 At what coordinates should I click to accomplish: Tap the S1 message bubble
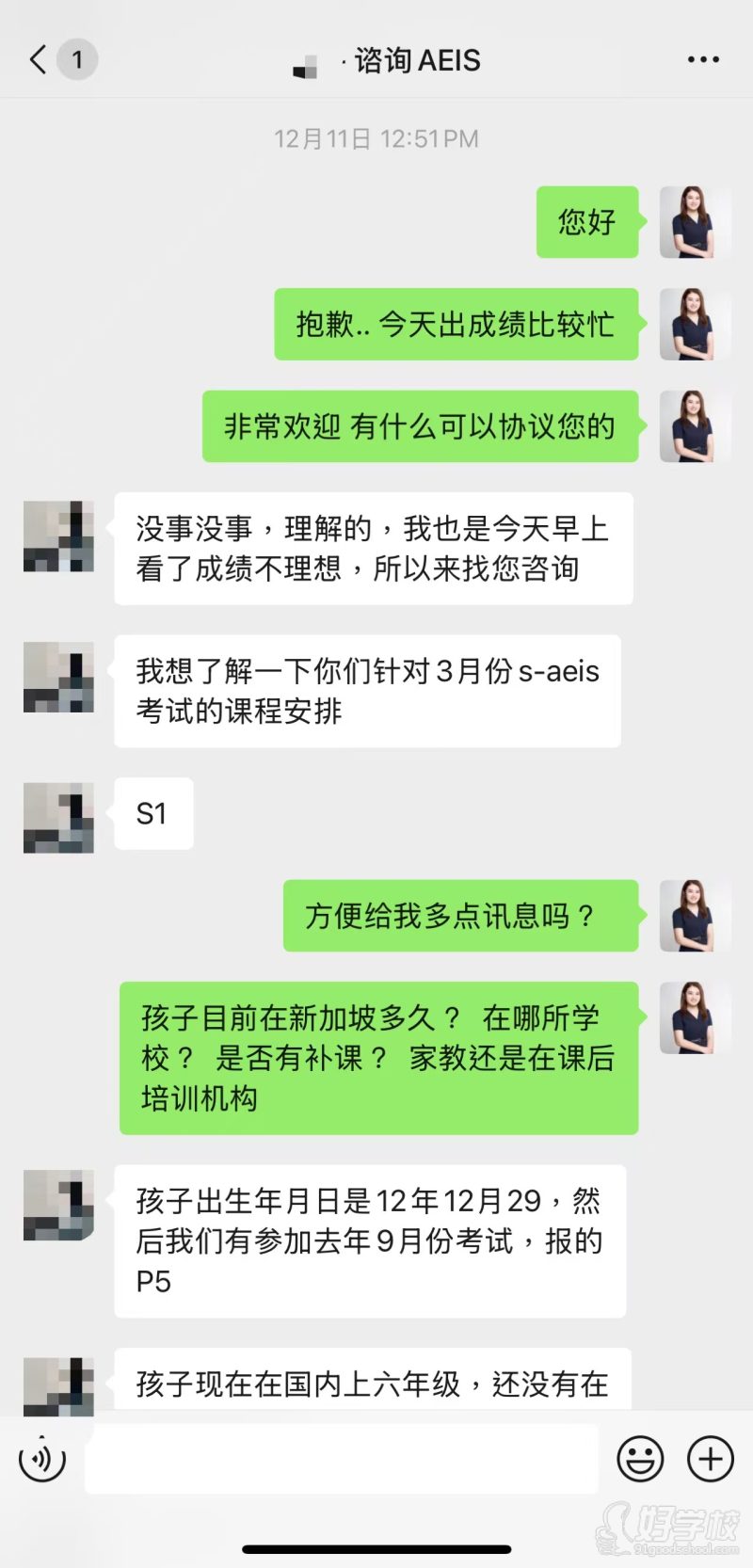[x=152, y=814]
